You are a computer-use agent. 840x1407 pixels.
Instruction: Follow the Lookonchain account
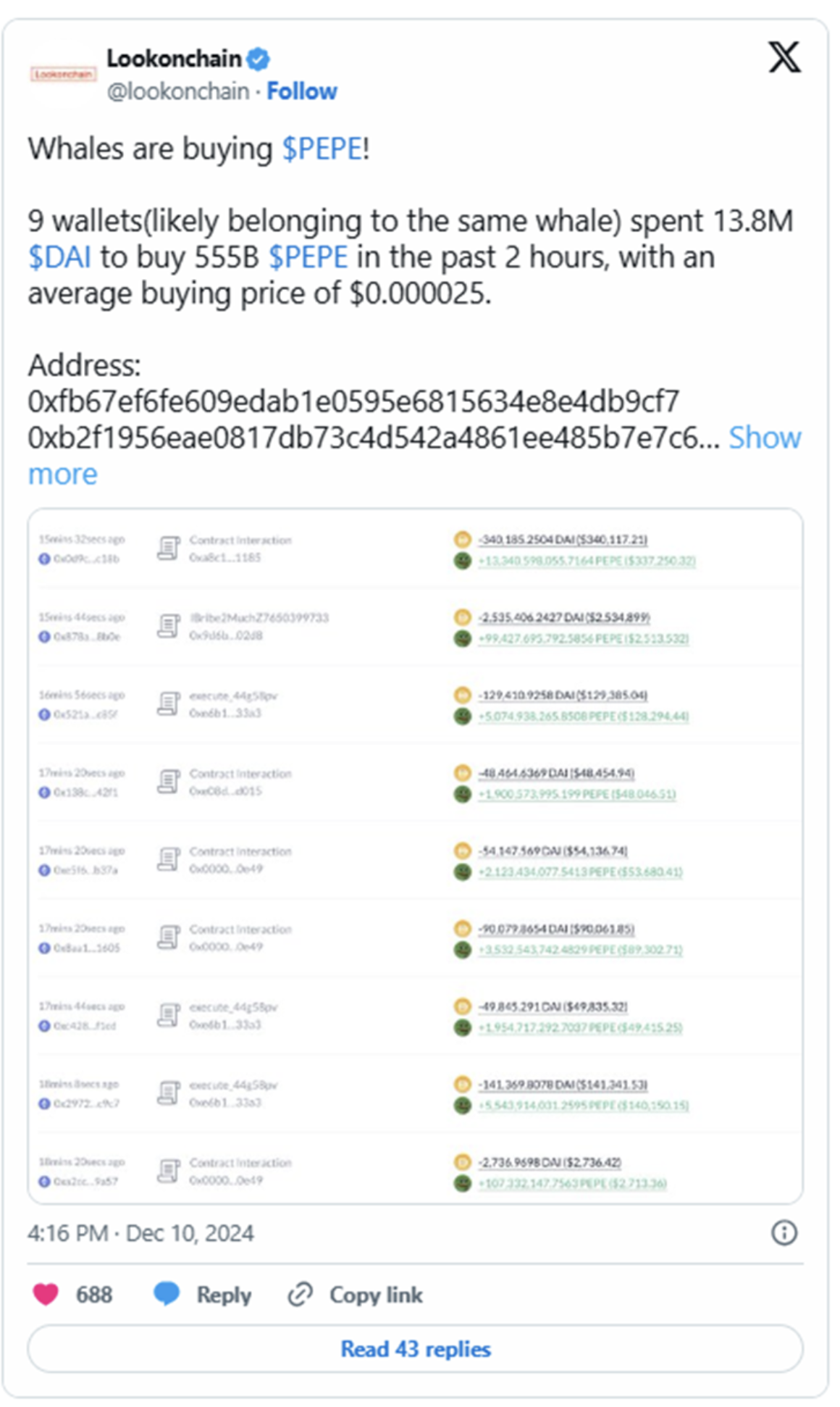[302, 91]
